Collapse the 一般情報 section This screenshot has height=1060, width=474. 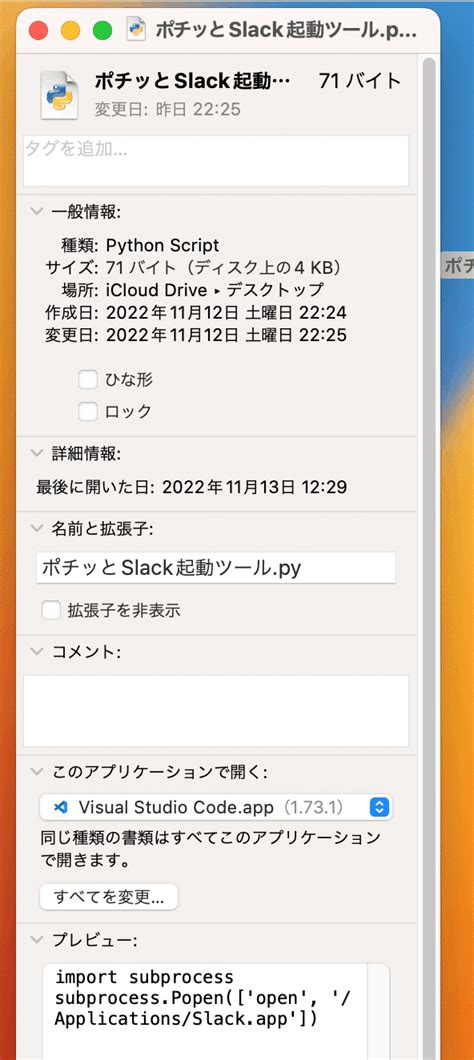tap(35, 211)
